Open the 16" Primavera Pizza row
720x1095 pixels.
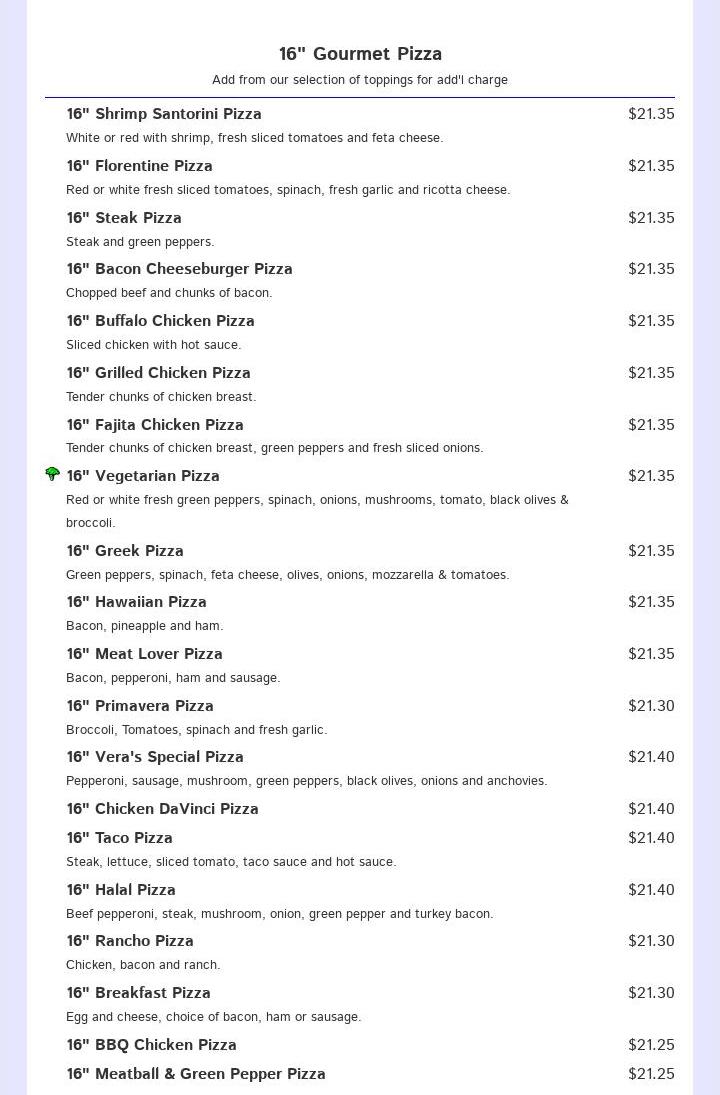pyautogui.click(x=140, y=706)
